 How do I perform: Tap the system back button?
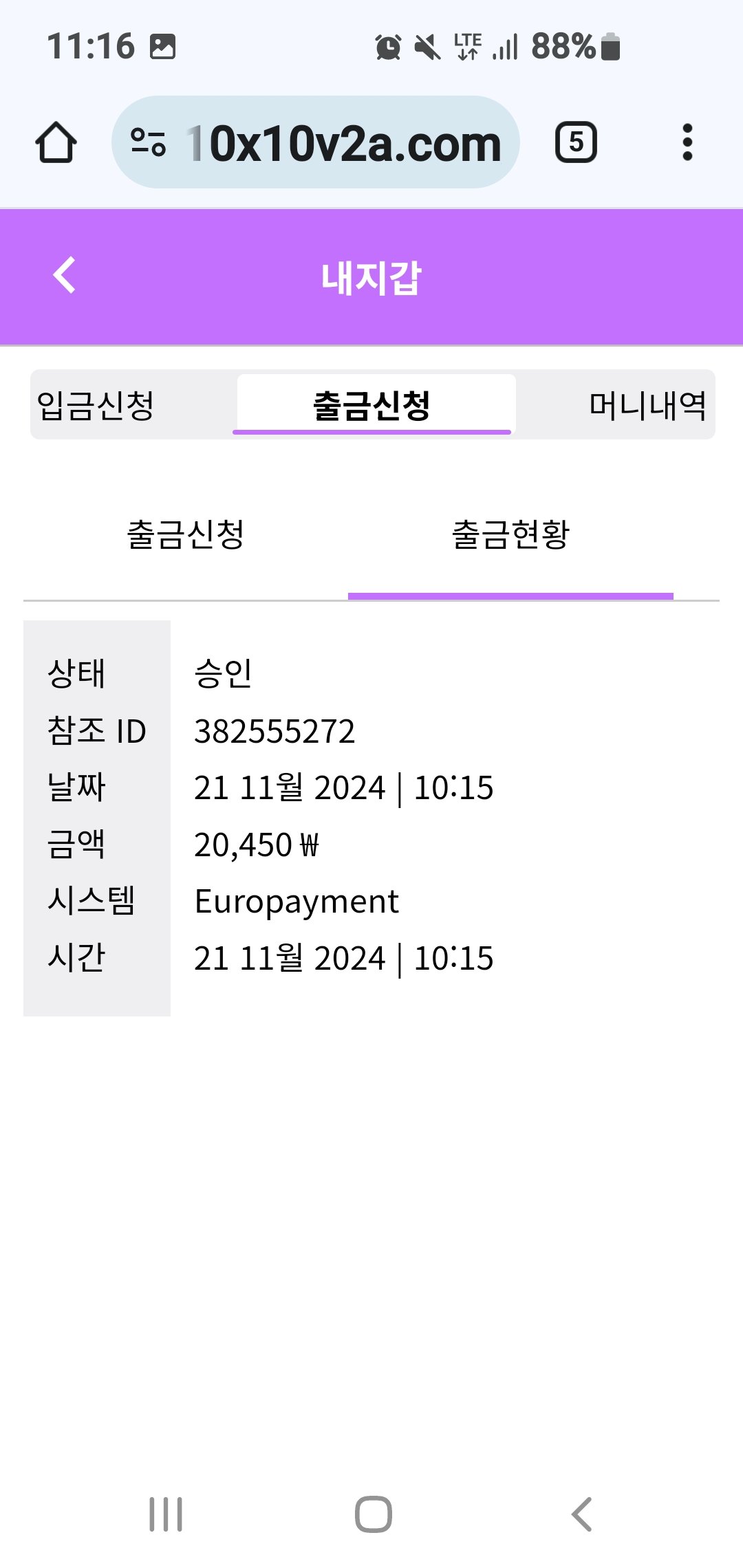[581, 1514]
